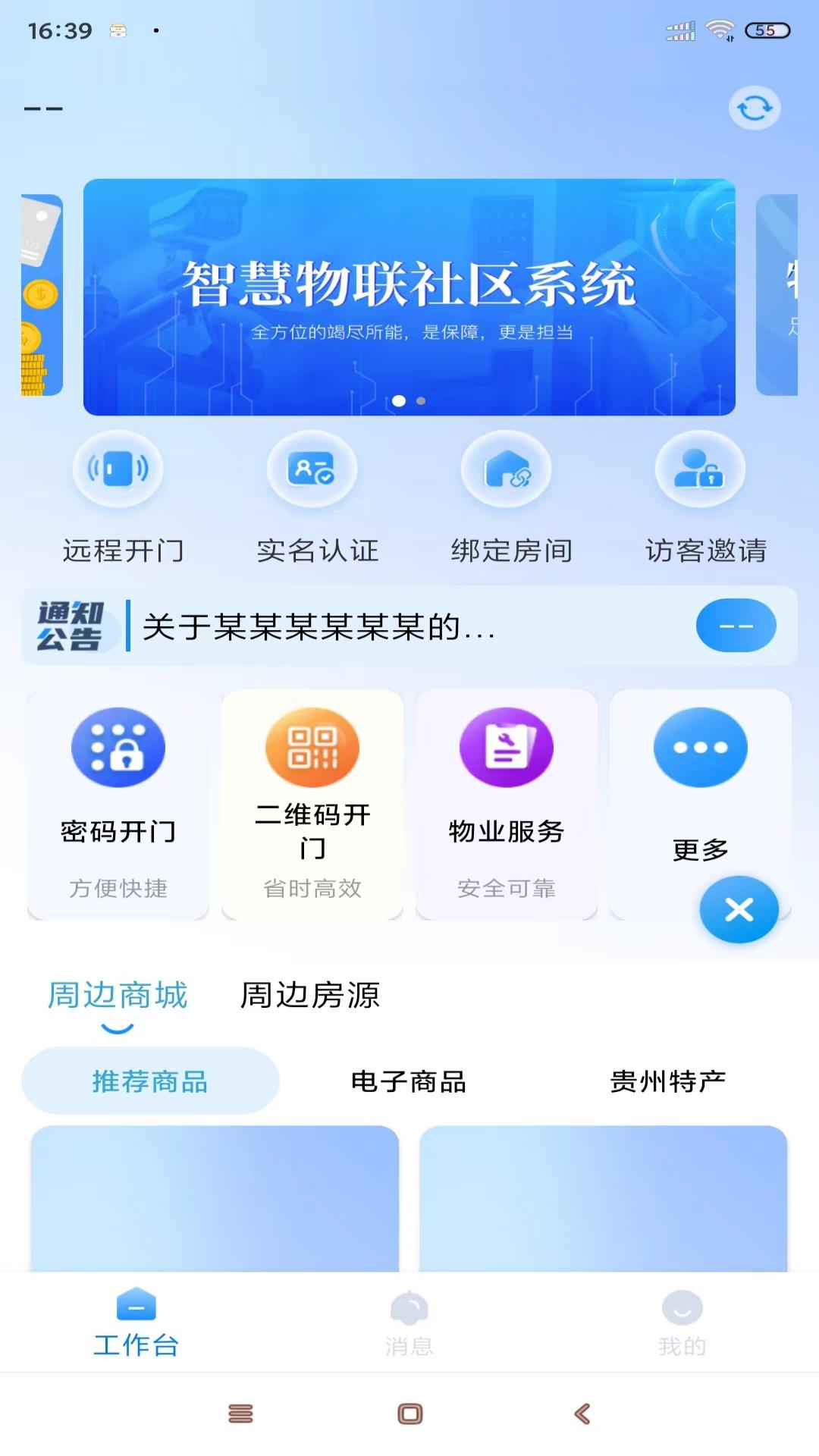The image size is (819, 1456).
Task: Open the 智慧物联社区系统 banner
Action: [409, 297]
